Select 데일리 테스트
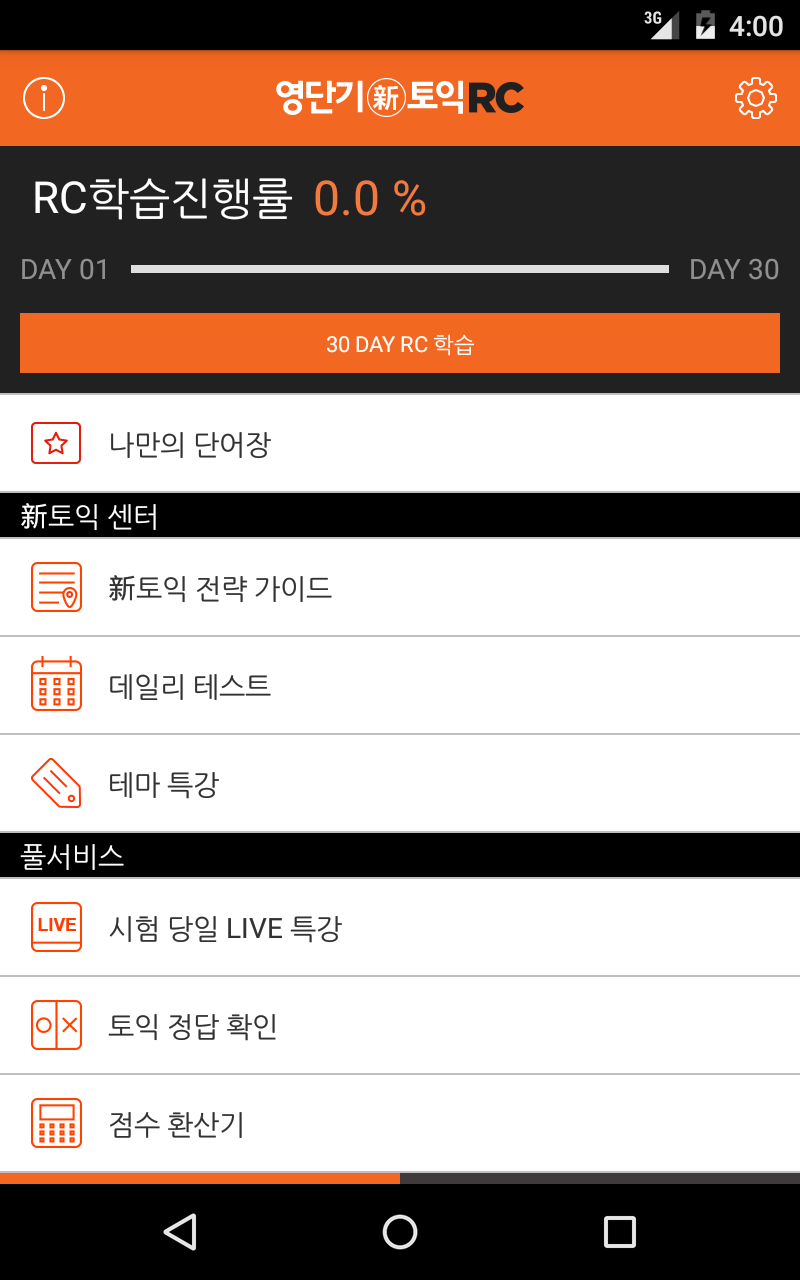The height and width of the screenshot is (1280, 800). tap(400, 685)
